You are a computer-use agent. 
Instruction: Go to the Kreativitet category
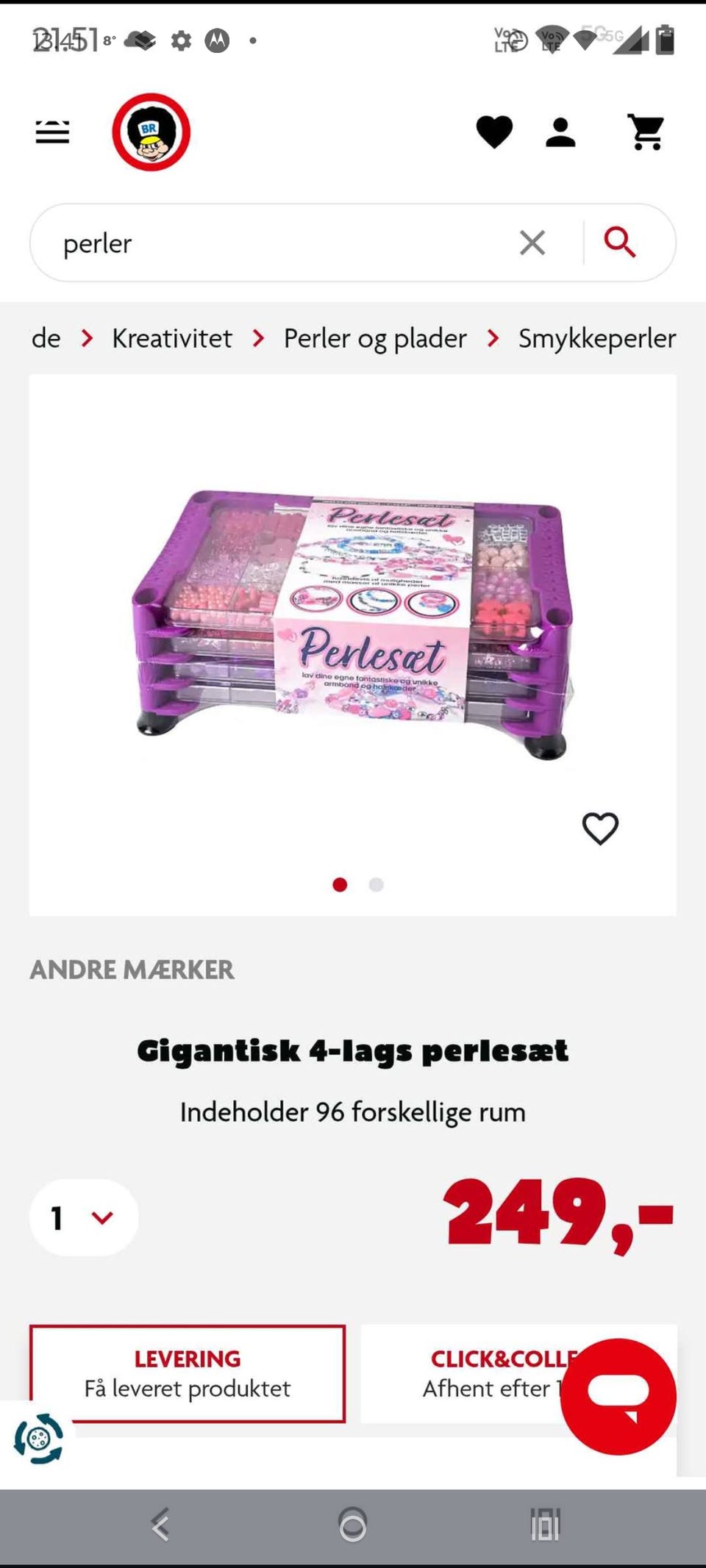click(x=171, y=338)
